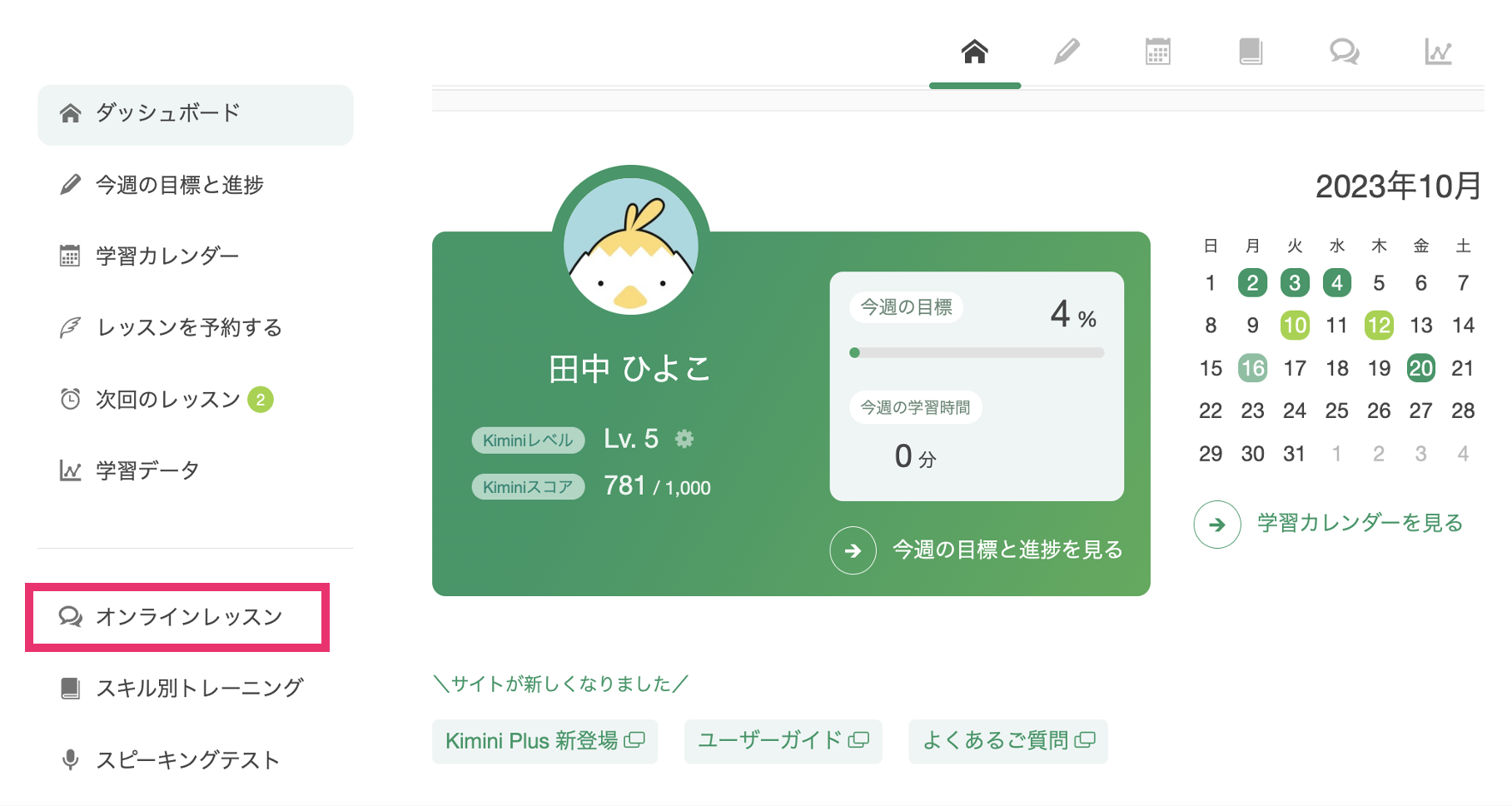Open Kimini Plus 新登場 link
Image resolution: width=1512 pixels, height=806 pixels.
tap(545, 741)
